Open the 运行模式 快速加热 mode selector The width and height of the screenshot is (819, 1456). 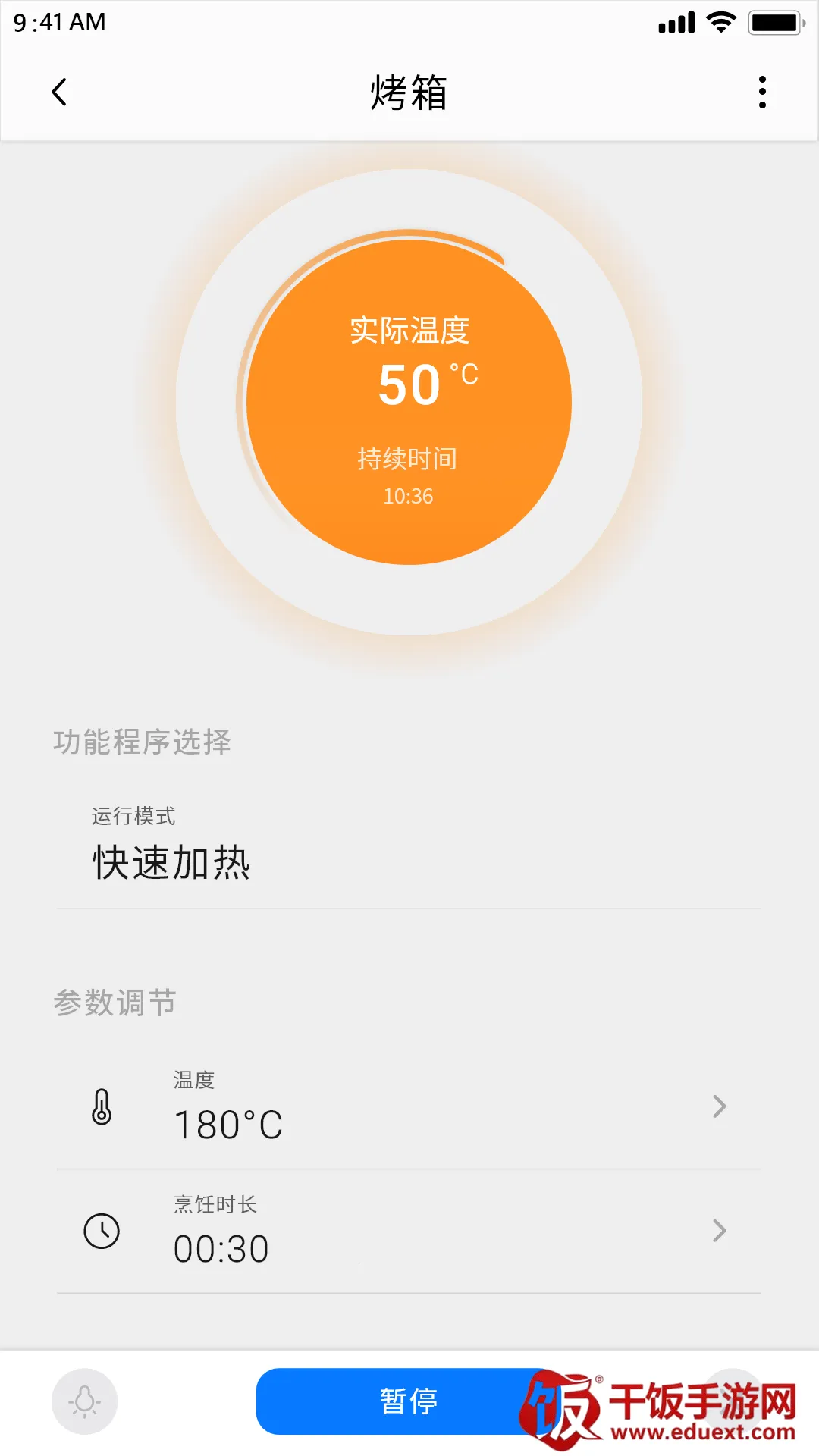pyautogui.click(x=409, y=849)
